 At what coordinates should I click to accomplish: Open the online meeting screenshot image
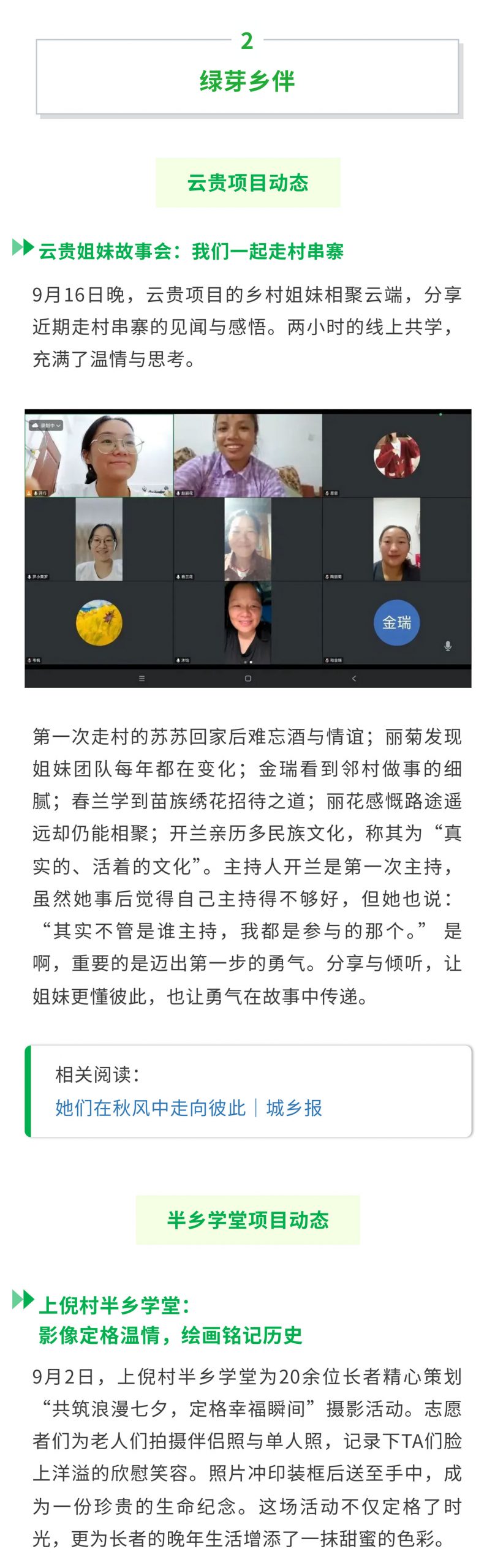(x=247, y=548)
